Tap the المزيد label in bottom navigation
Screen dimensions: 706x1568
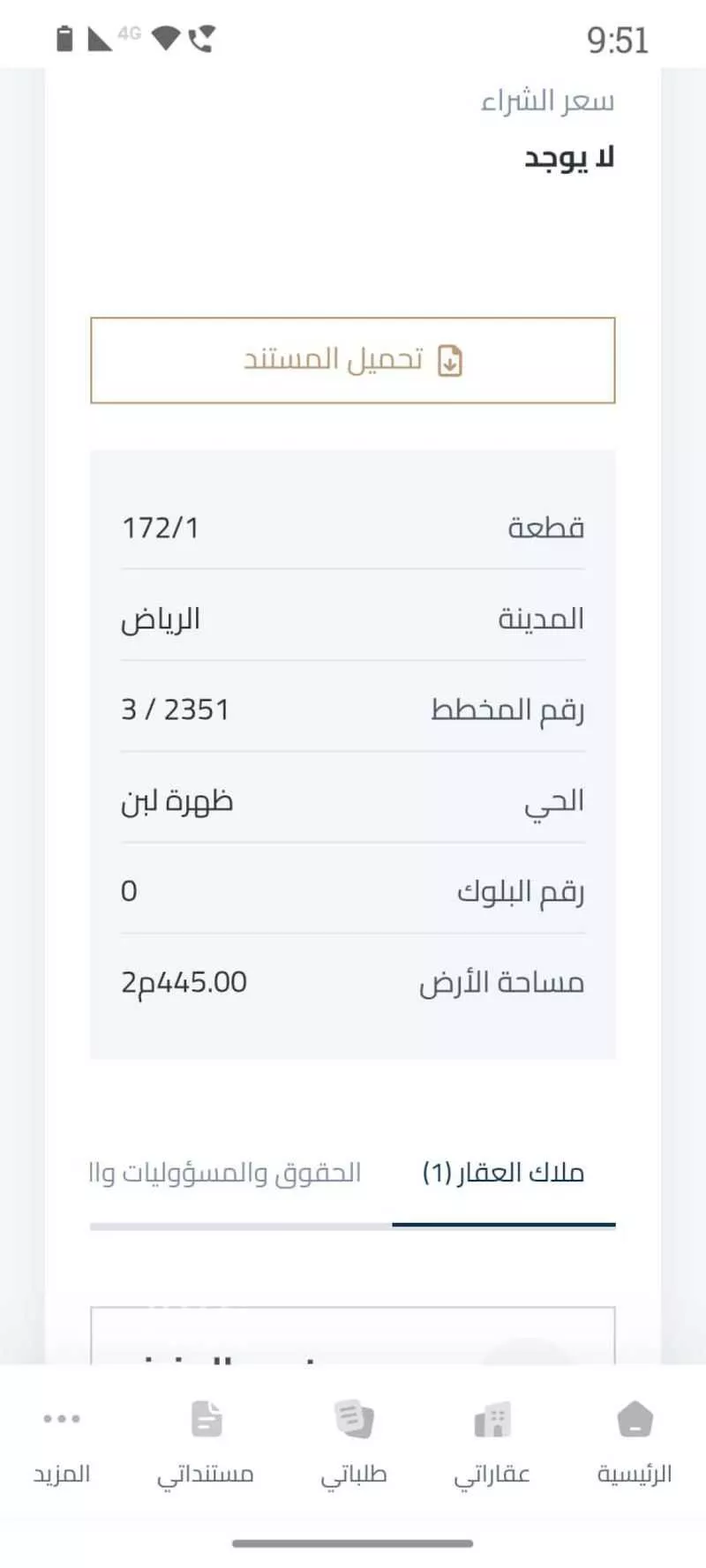tap(60, 1474)
